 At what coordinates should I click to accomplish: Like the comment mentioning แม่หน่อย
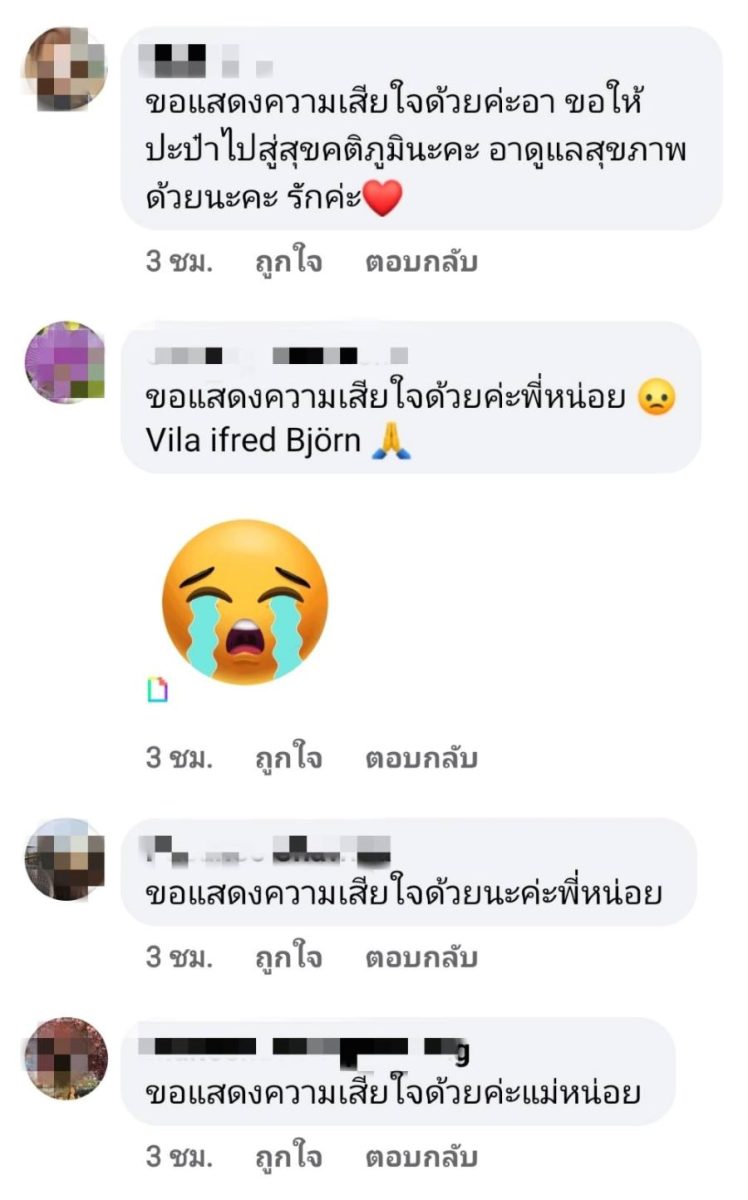point(288,1158)
